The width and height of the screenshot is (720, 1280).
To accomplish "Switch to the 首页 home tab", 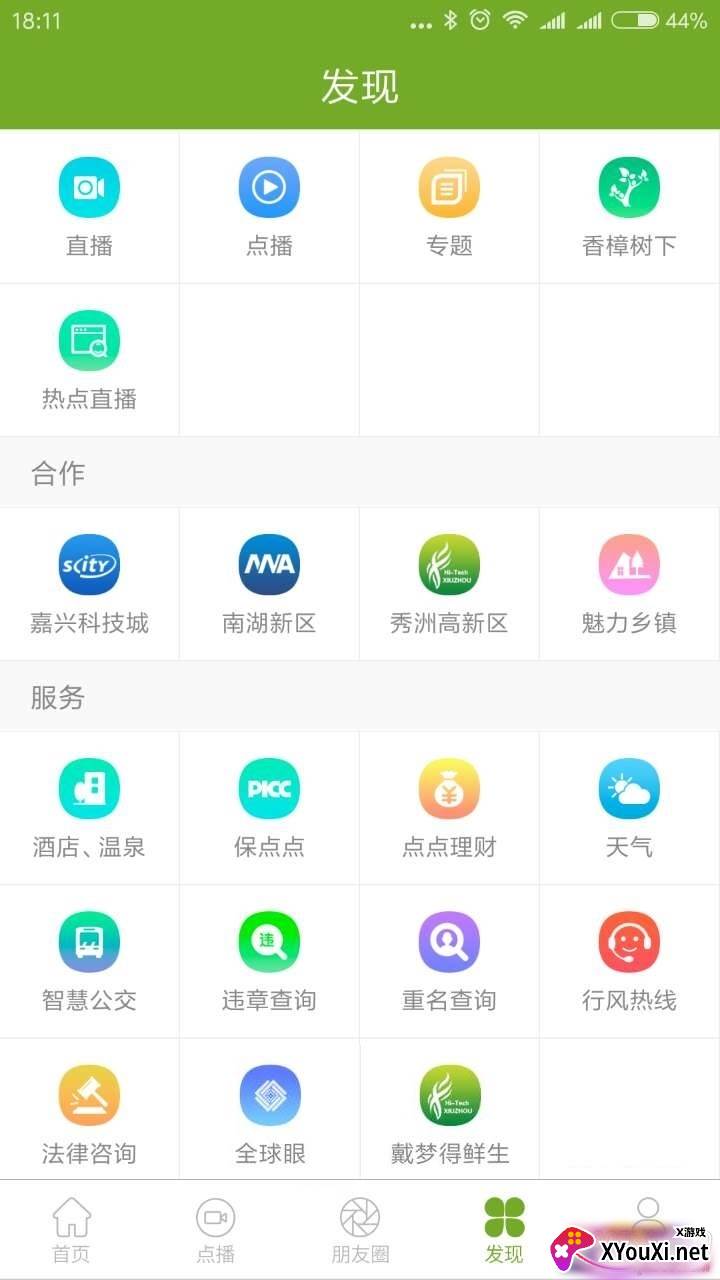I will (71, 1231).
